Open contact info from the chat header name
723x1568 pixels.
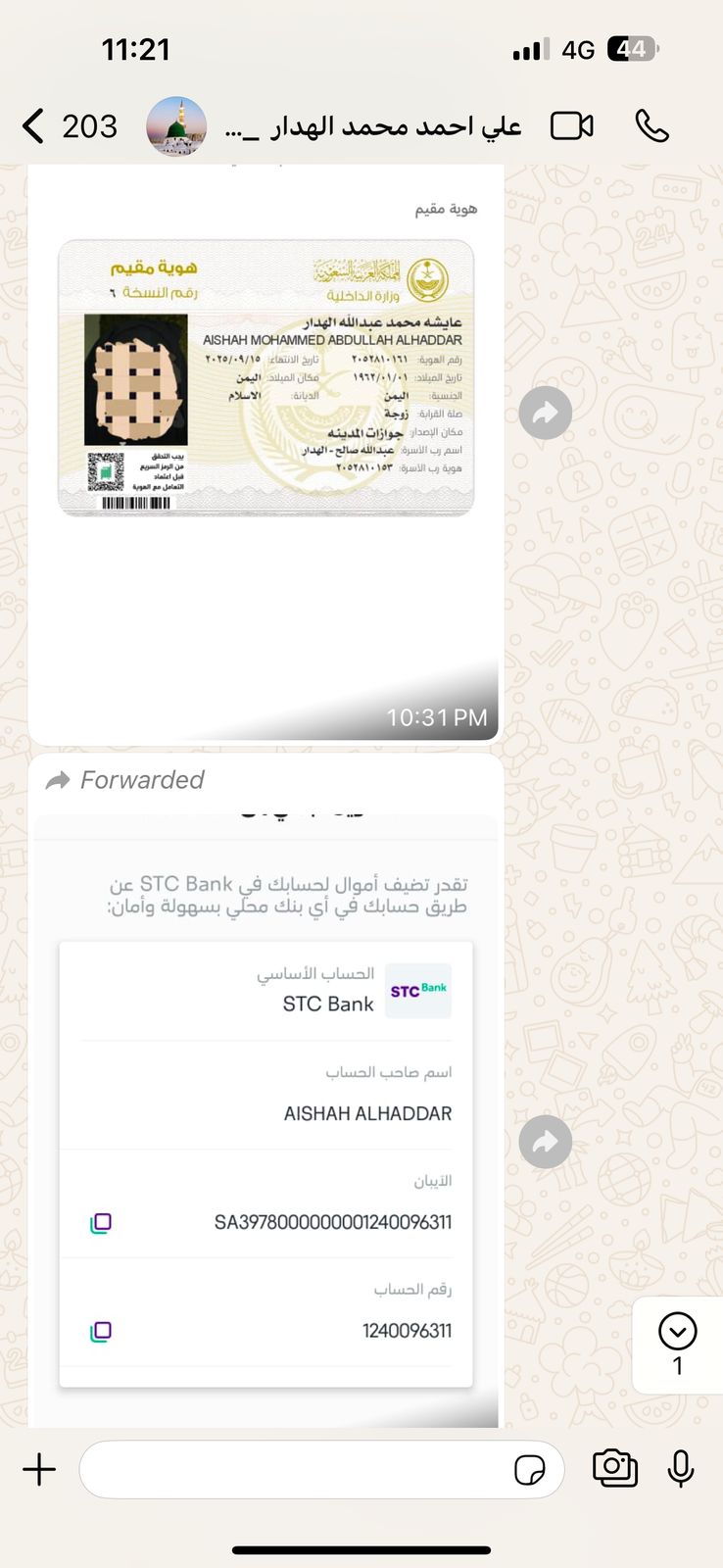tap(372, 126)
